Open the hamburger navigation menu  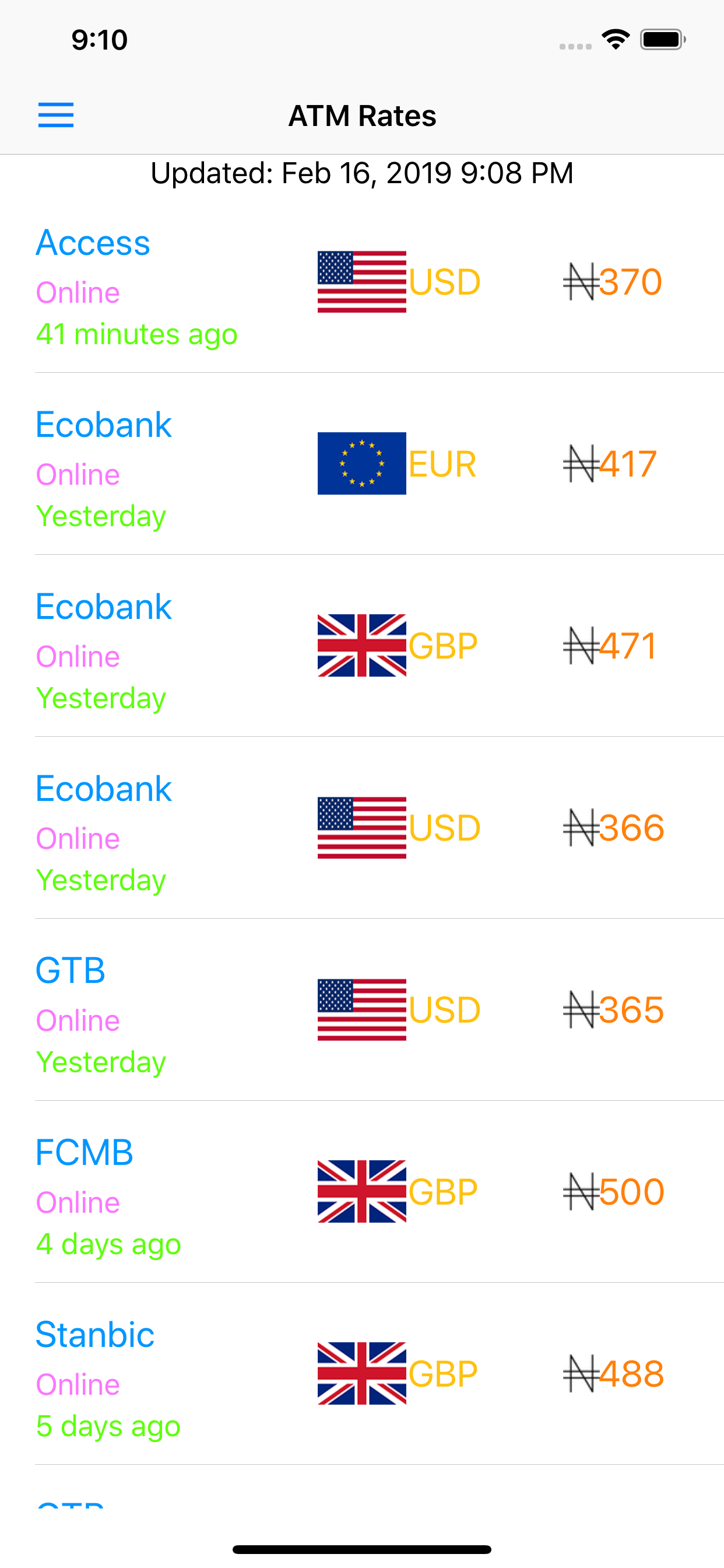coord(56,115)
